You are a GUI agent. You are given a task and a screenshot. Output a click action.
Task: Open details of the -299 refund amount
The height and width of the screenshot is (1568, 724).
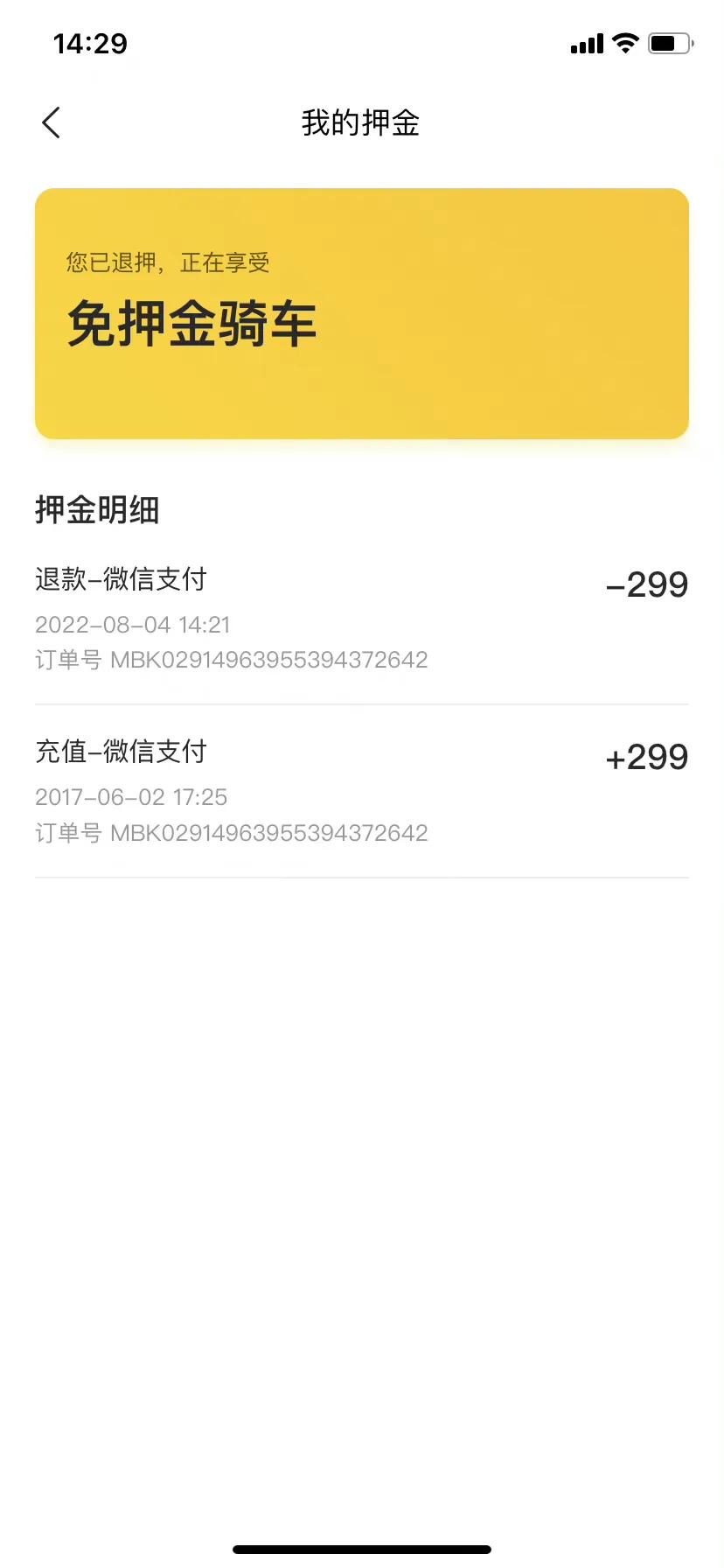(648, 584)
